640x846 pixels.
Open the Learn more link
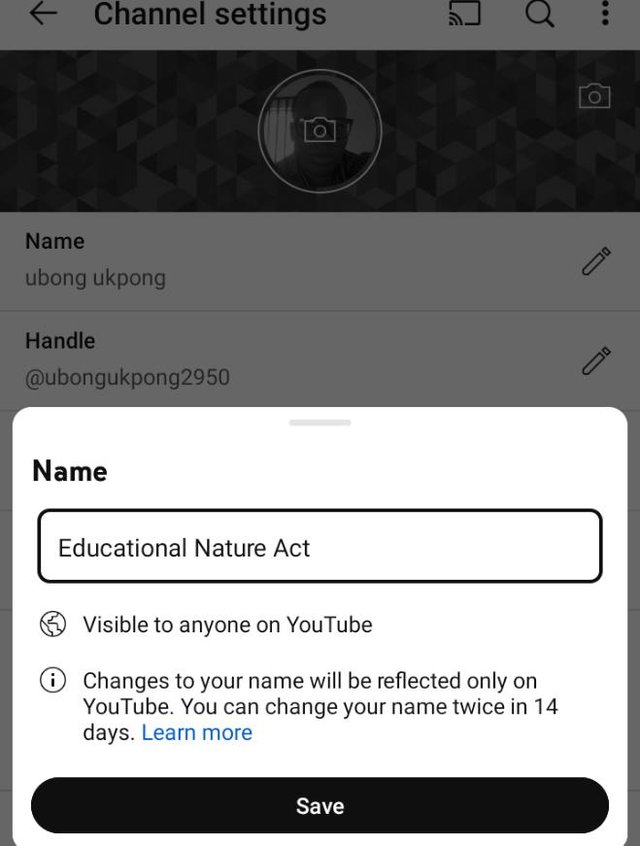pyautogui.click(x=197, y=732)
